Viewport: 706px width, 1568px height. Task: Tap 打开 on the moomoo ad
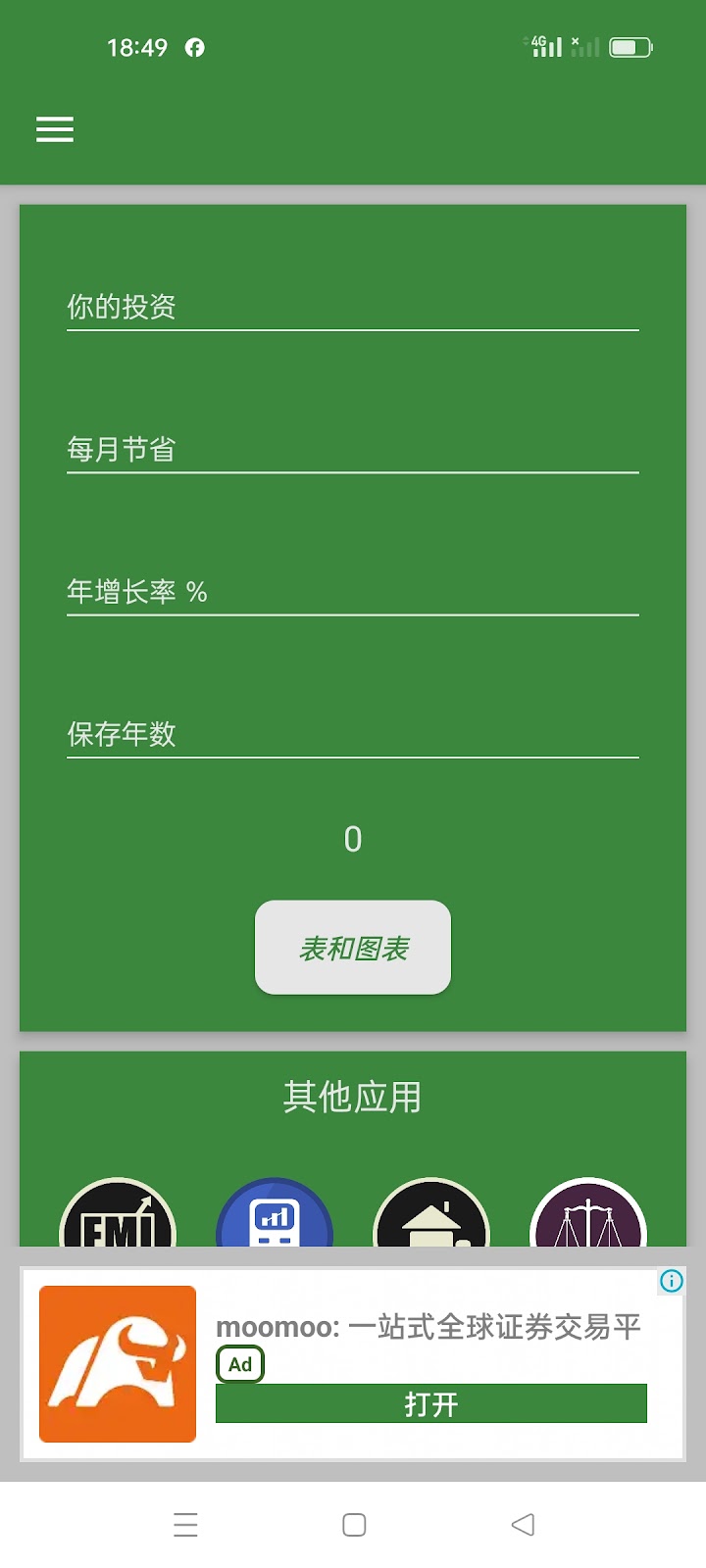(431, 1403)
